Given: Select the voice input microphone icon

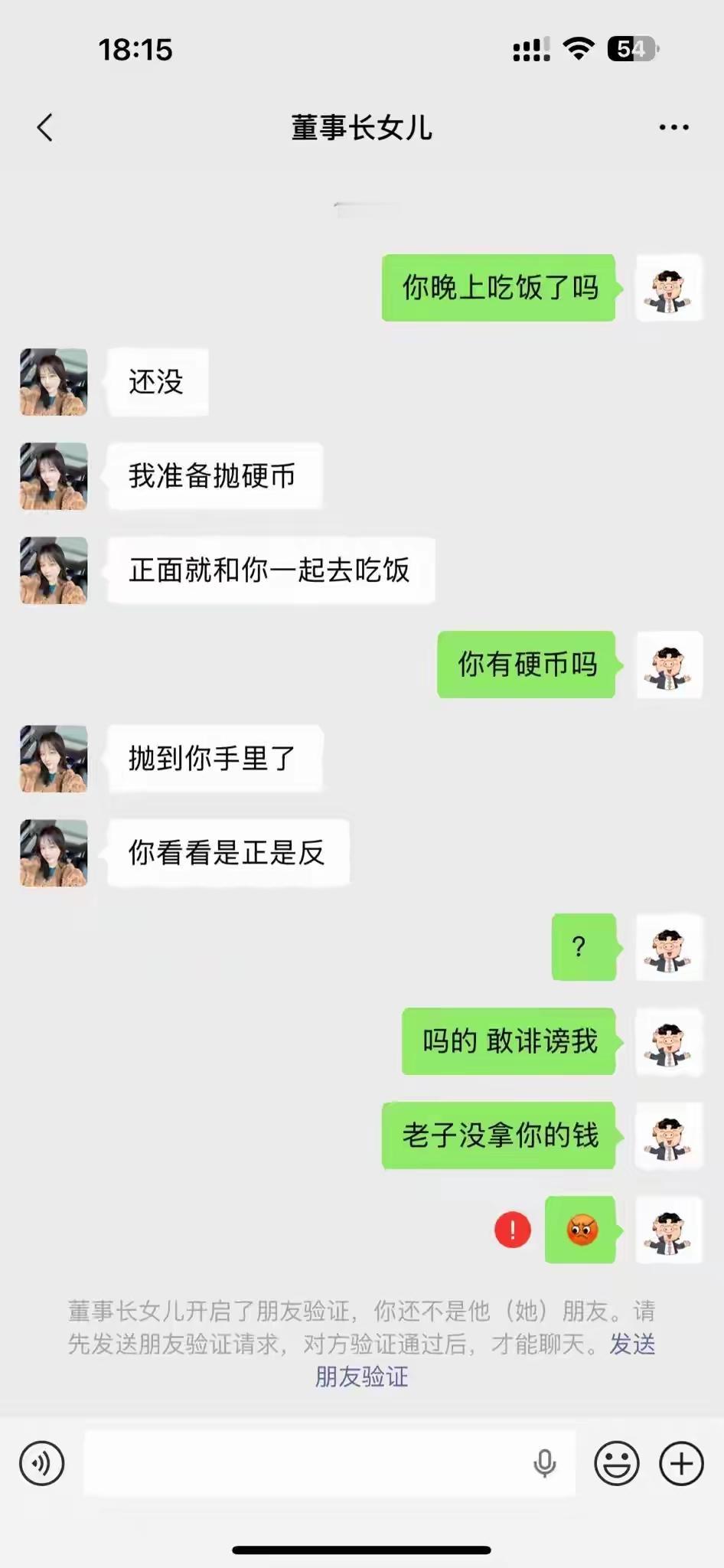Looking at the screenshot, I should 545,1462.
